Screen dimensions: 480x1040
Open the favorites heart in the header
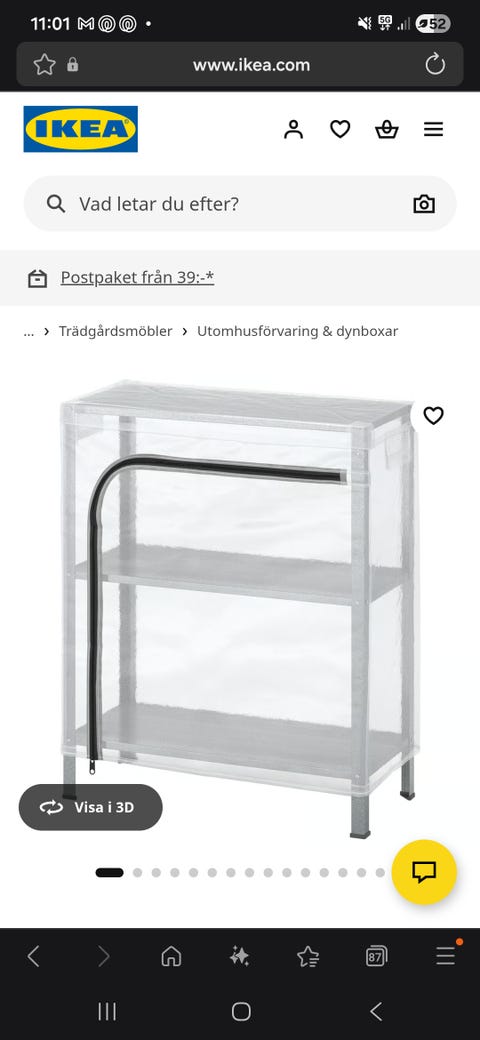click(340, 129)
